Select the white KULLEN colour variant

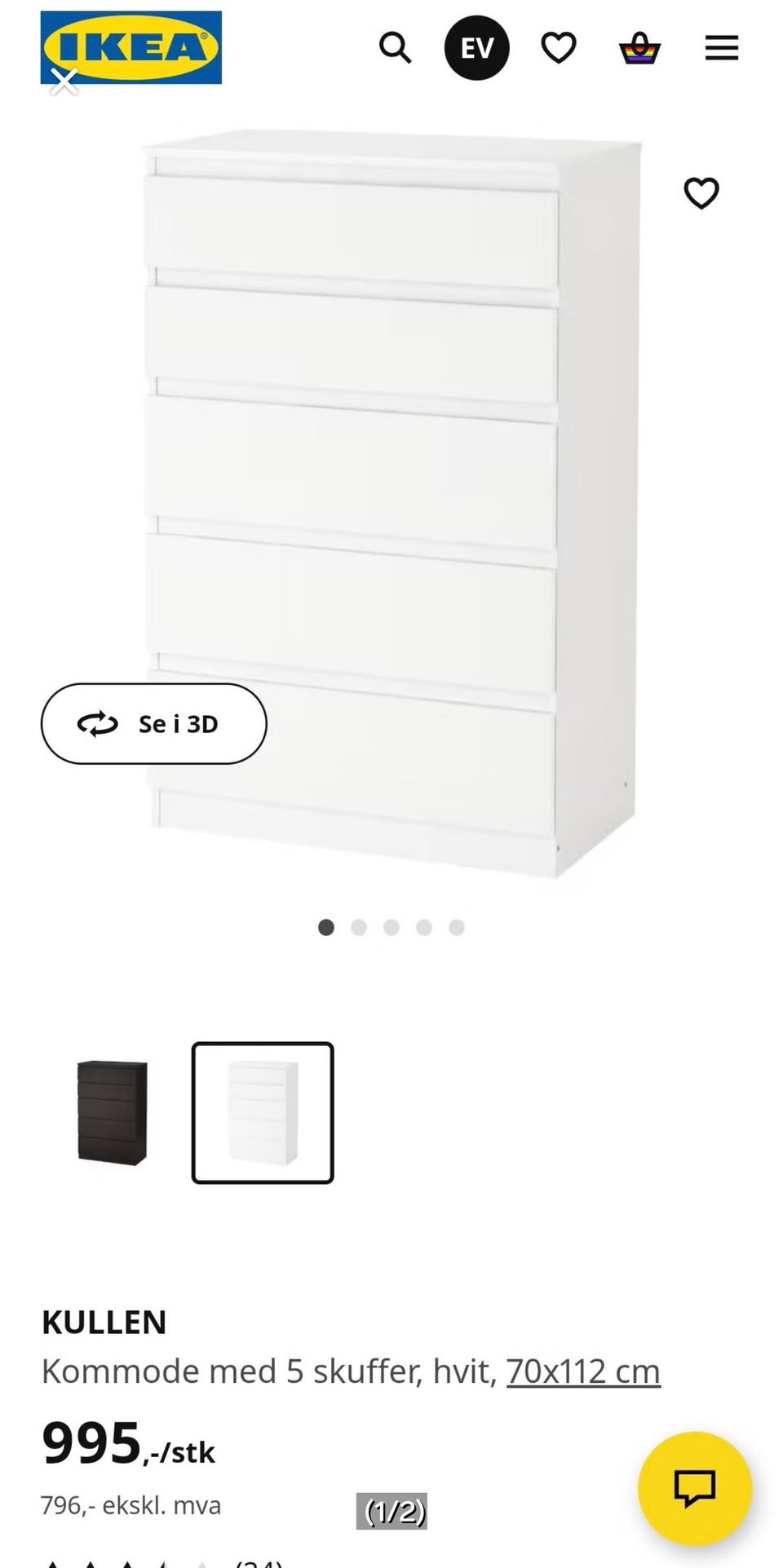(x=263, y=1112)
